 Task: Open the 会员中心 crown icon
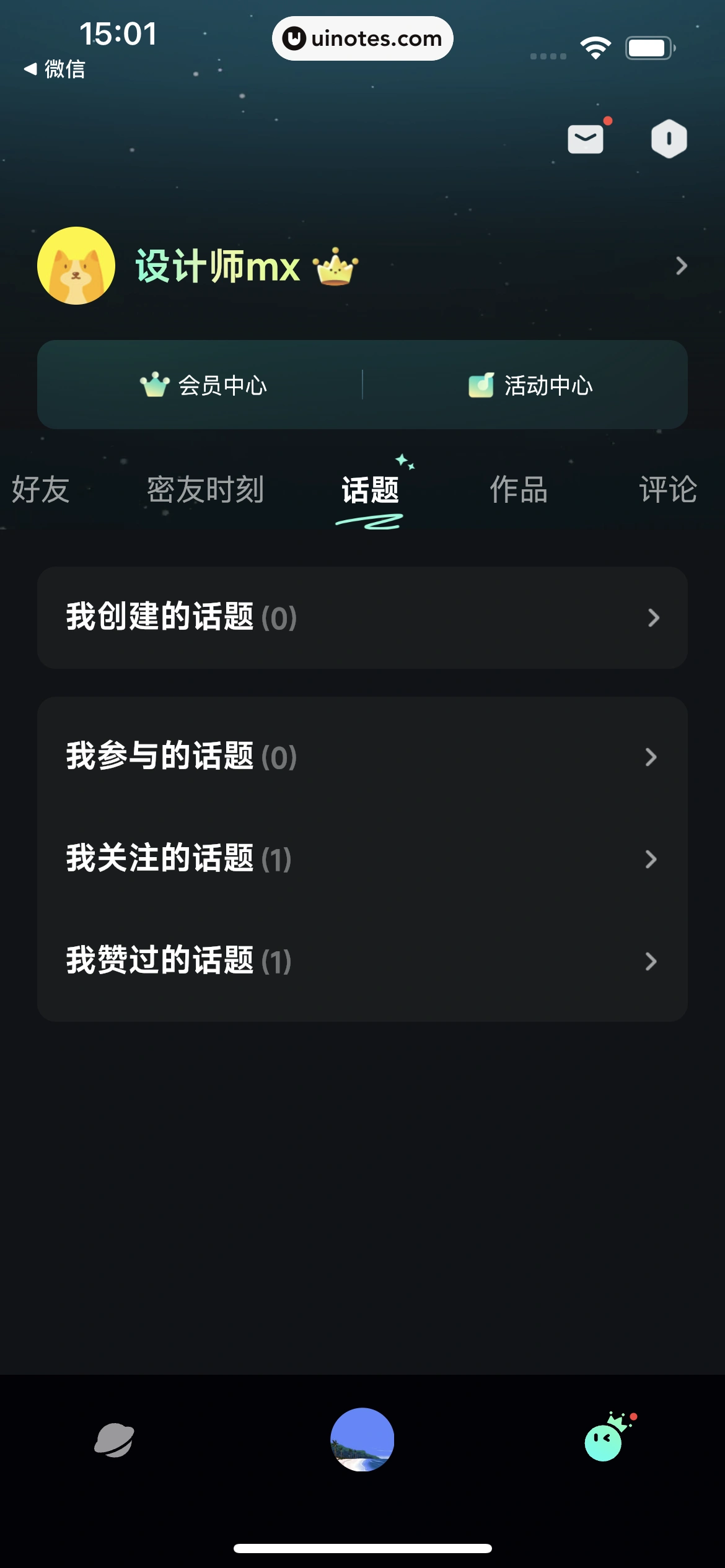tap(156, 385)
